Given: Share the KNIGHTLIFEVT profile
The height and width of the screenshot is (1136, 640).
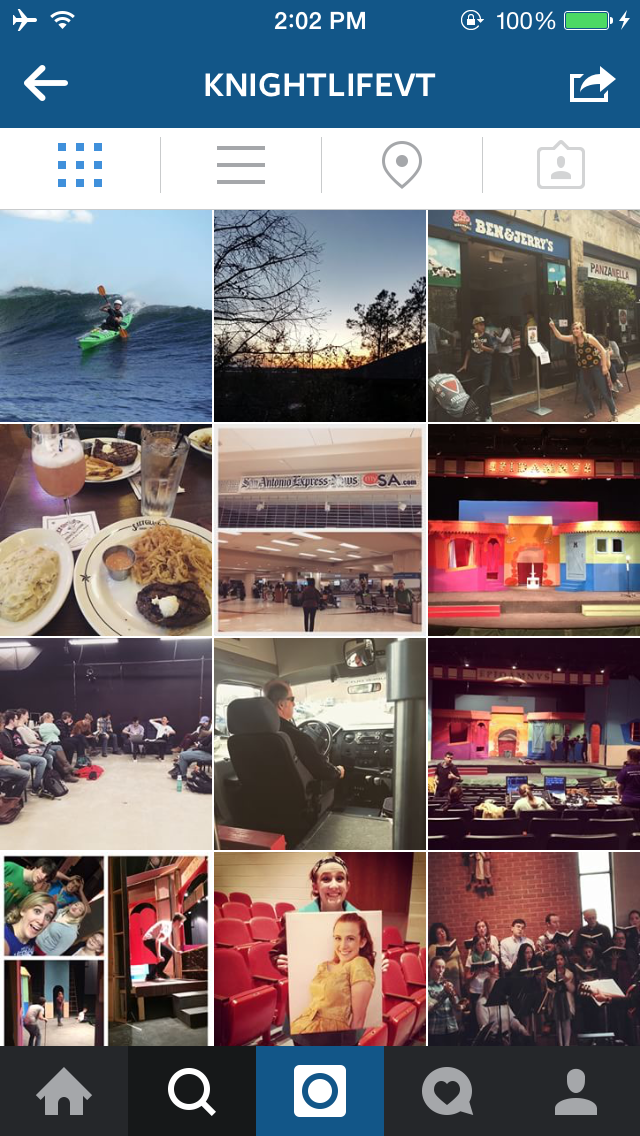Looking at the screenshot, I should click(x=593, y=85).
